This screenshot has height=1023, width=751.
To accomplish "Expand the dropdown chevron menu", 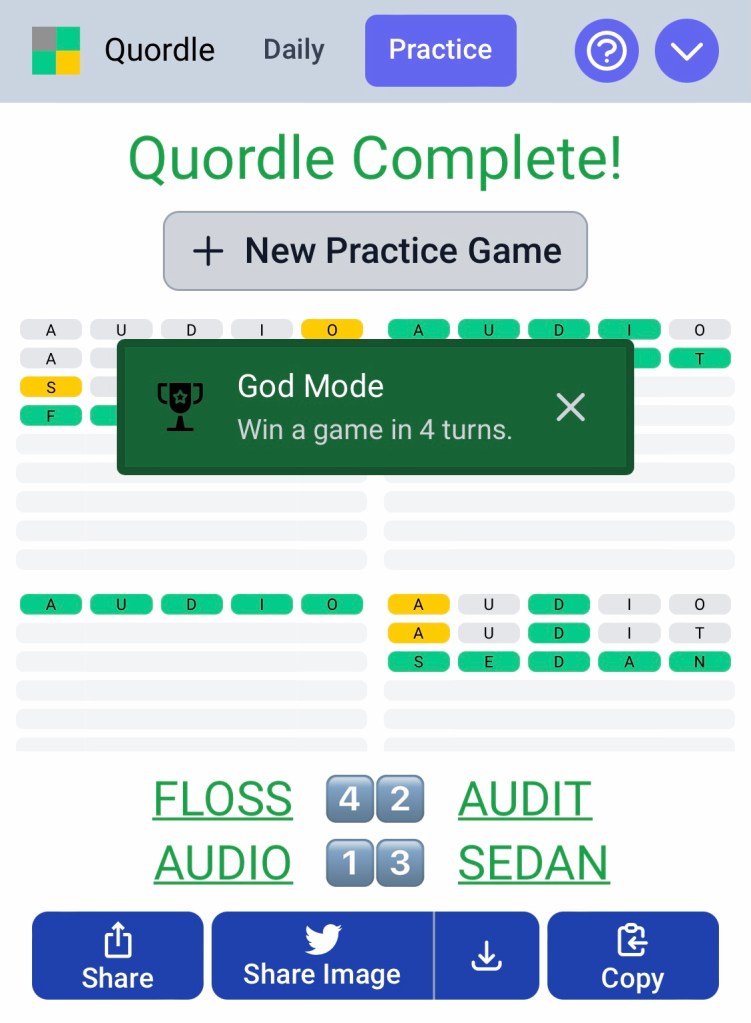I will click(687, 51).
